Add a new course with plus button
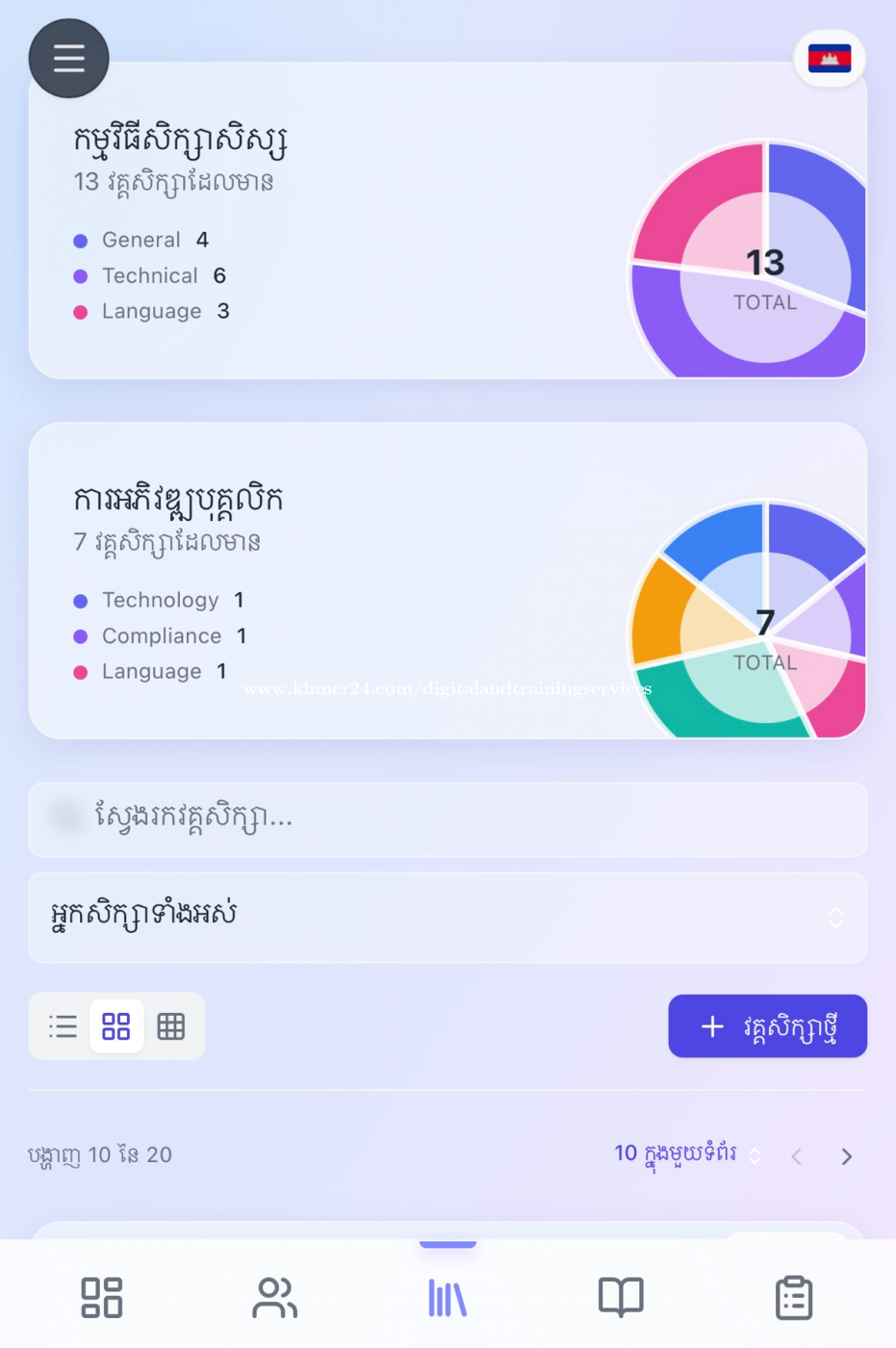 point(767,1026)
